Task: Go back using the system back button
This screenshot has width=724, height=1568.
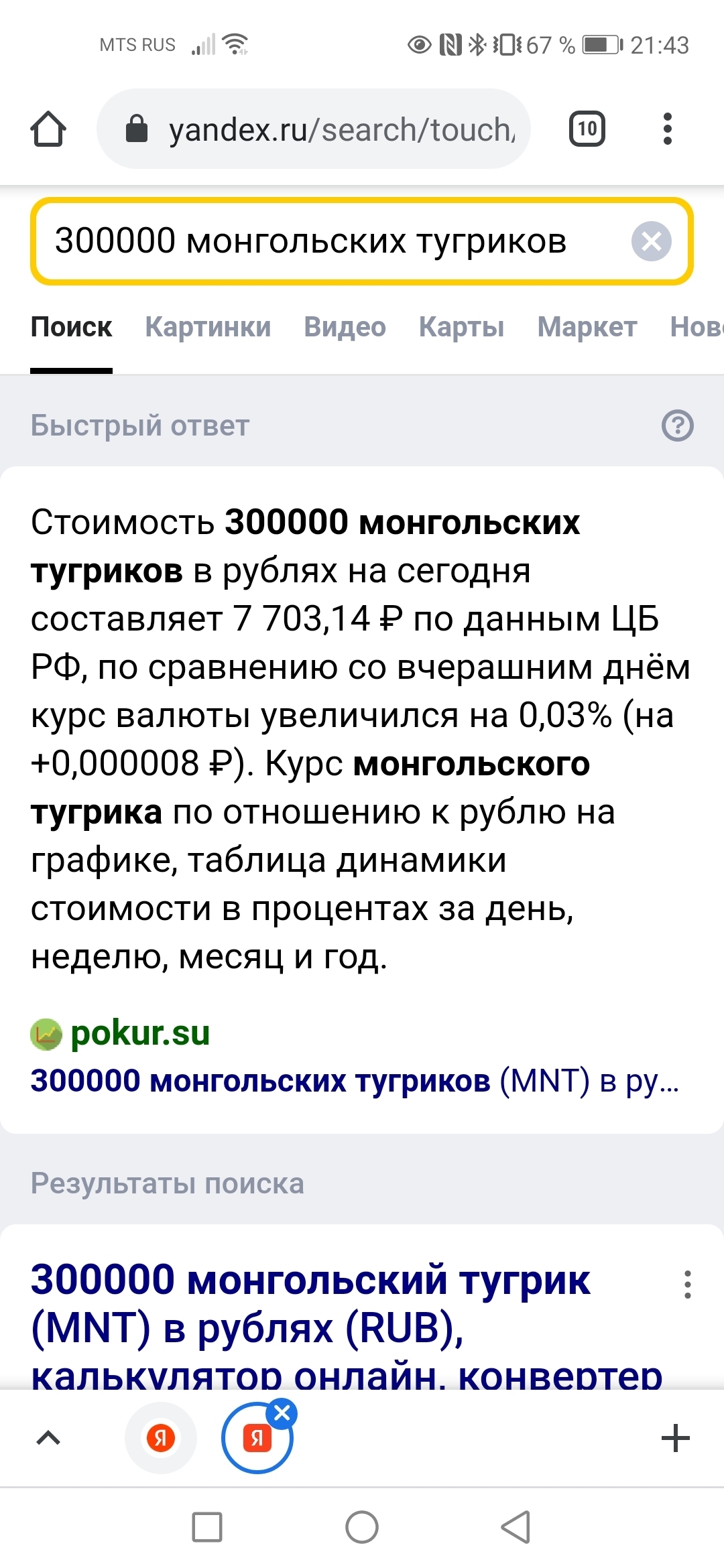Action: (x=516, y=1527)
